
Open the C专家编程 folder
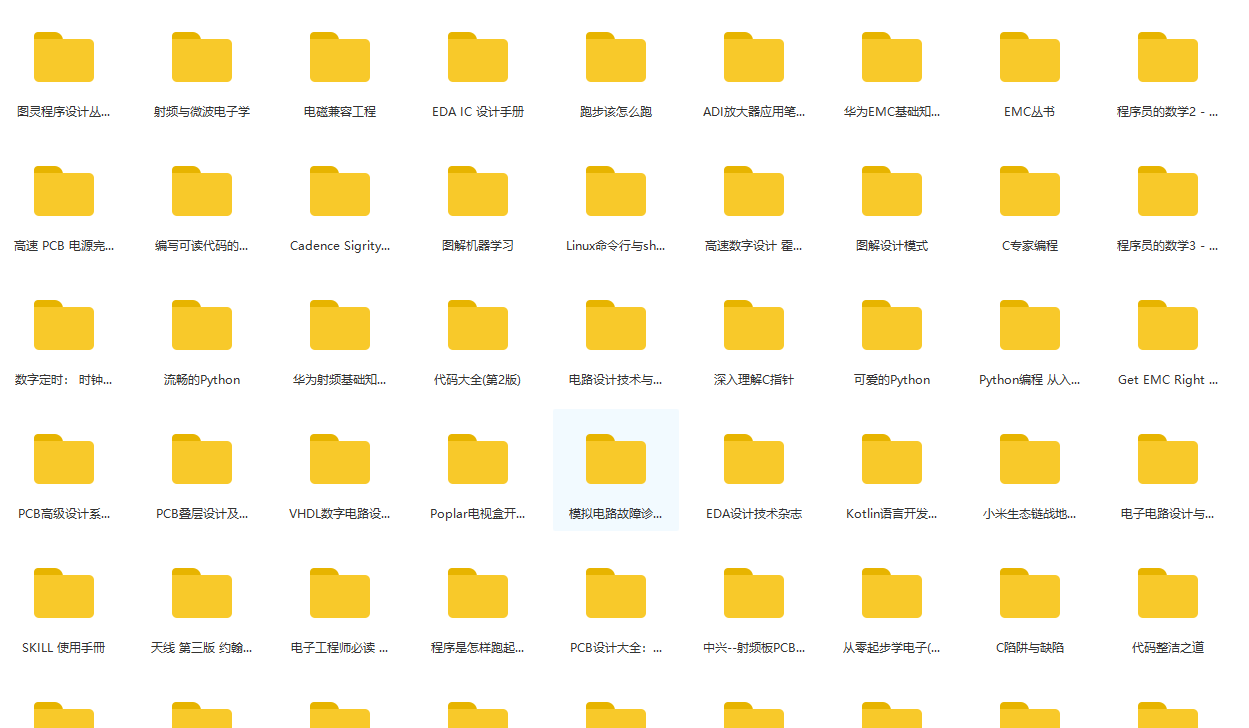(1030, 192)
